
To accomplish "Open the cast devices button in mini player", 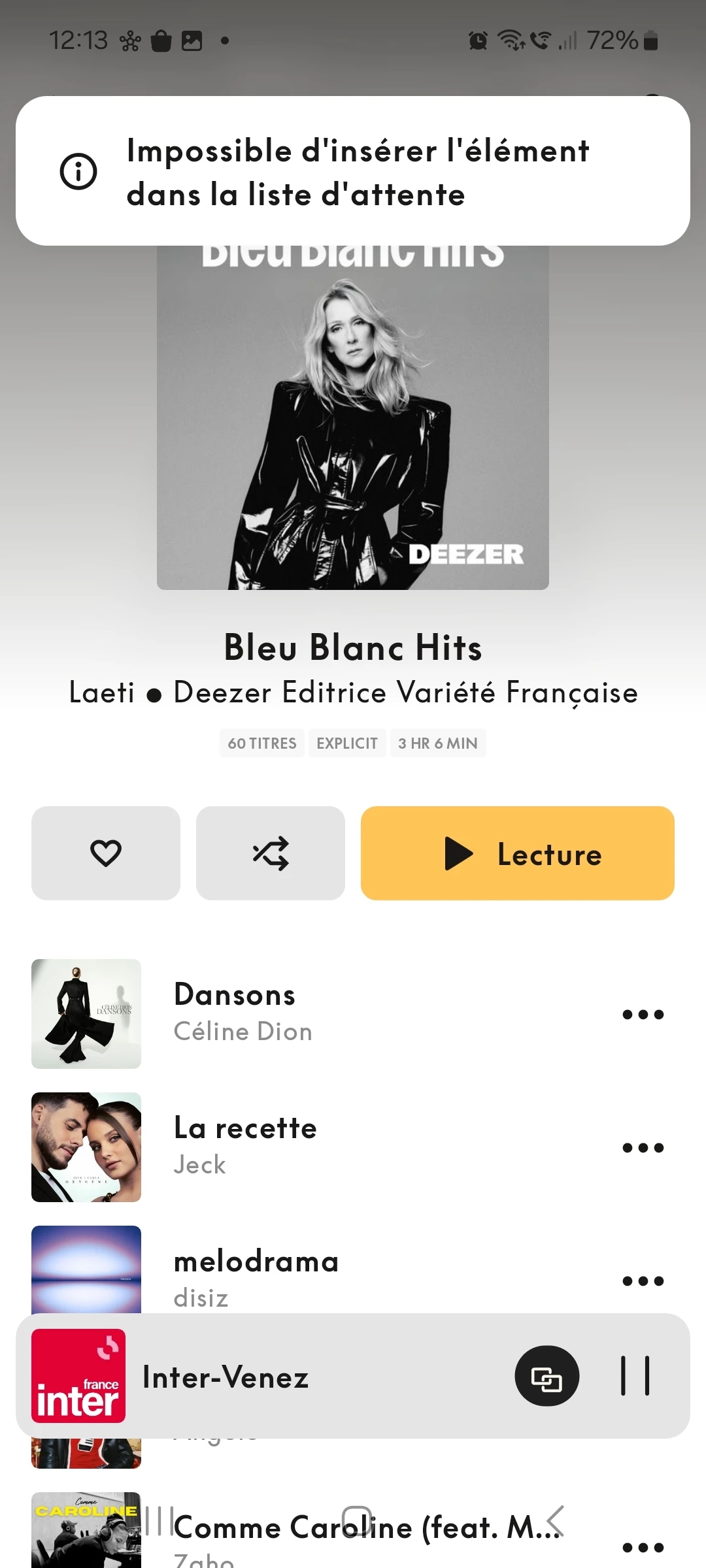I will tap(547, 1377).
